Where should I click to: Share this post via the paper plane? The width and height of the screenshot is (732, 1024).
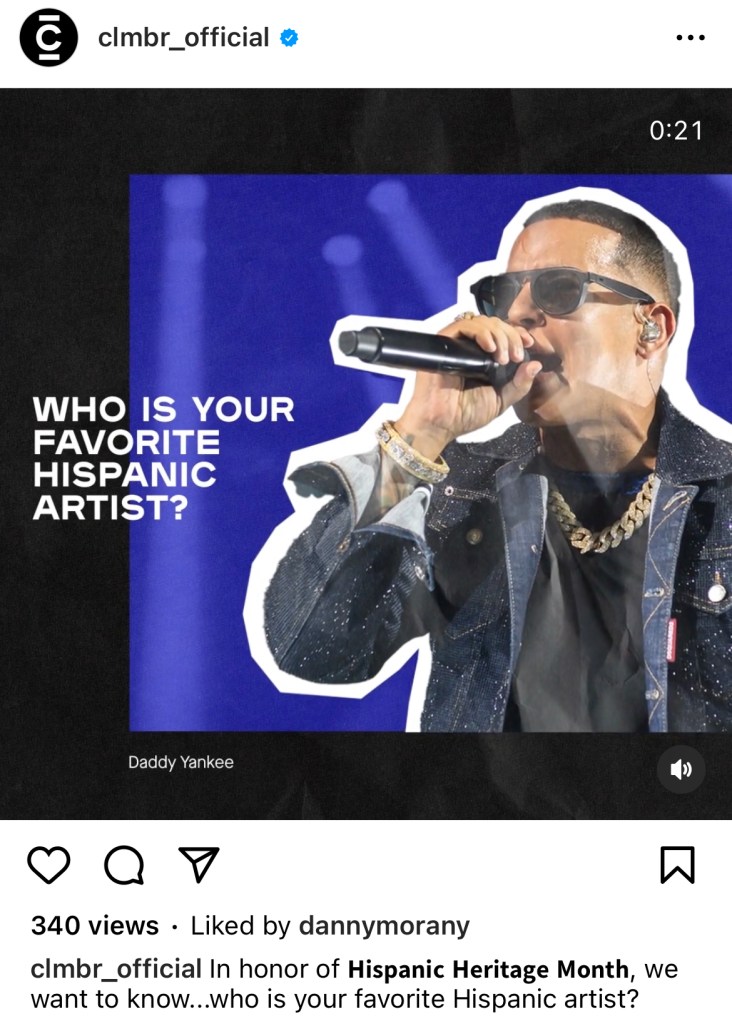198,865
